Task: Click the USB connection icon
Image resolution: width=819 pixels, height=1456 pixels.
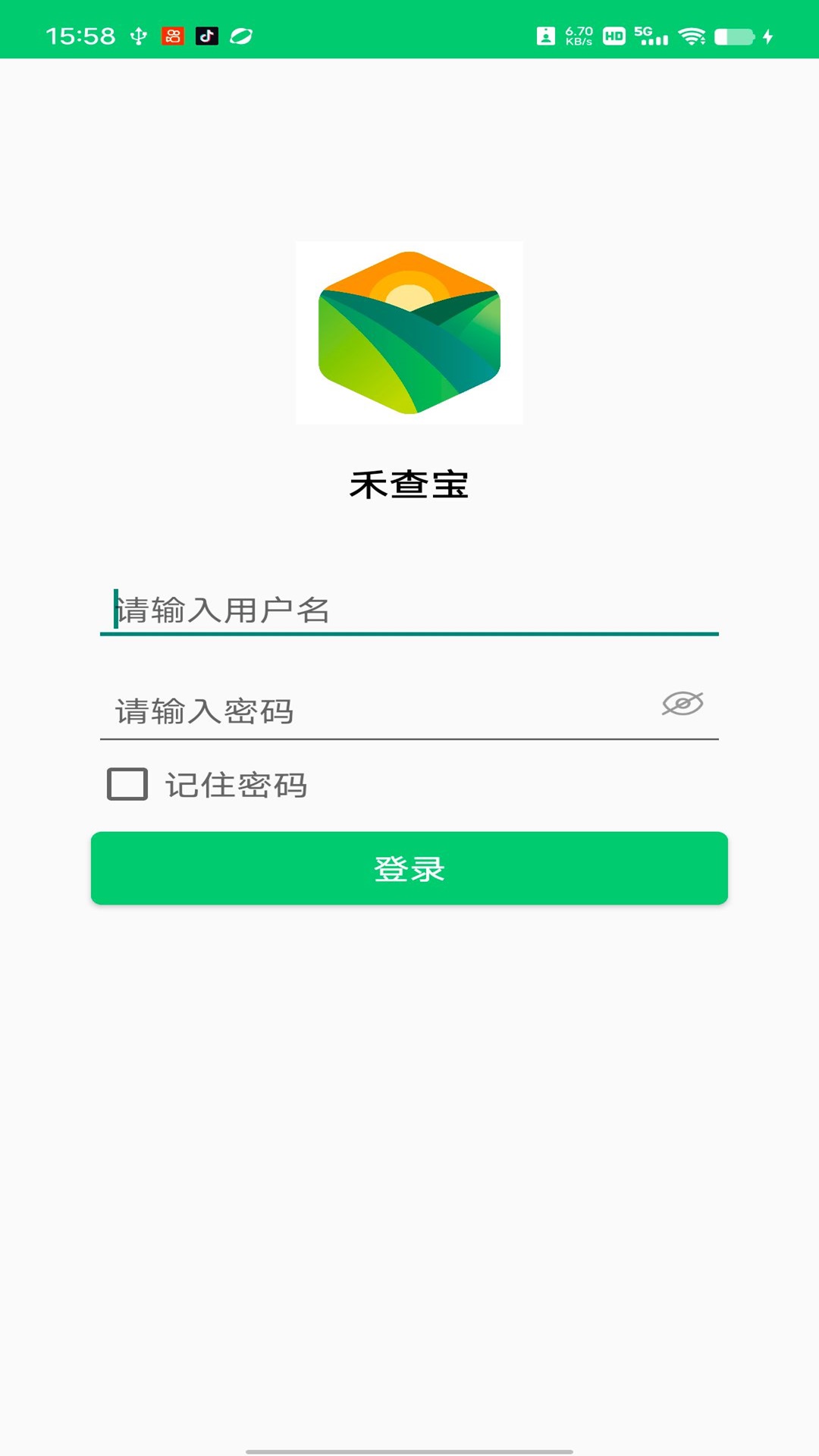Action: point(138,36)
